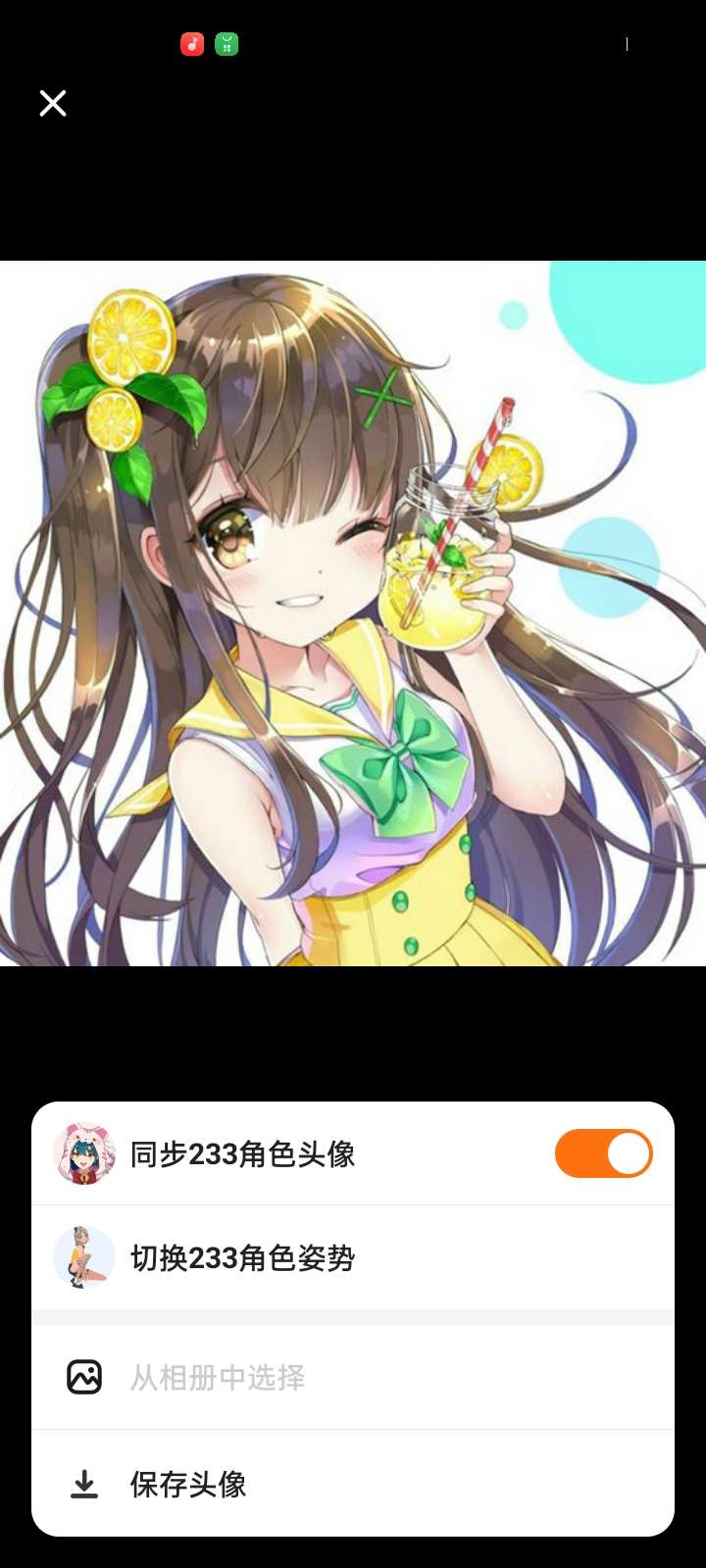Screen dimensions: 706x1568
Task: Select 保存头像 to save the avatar
Action: [x=188, y=1484]
